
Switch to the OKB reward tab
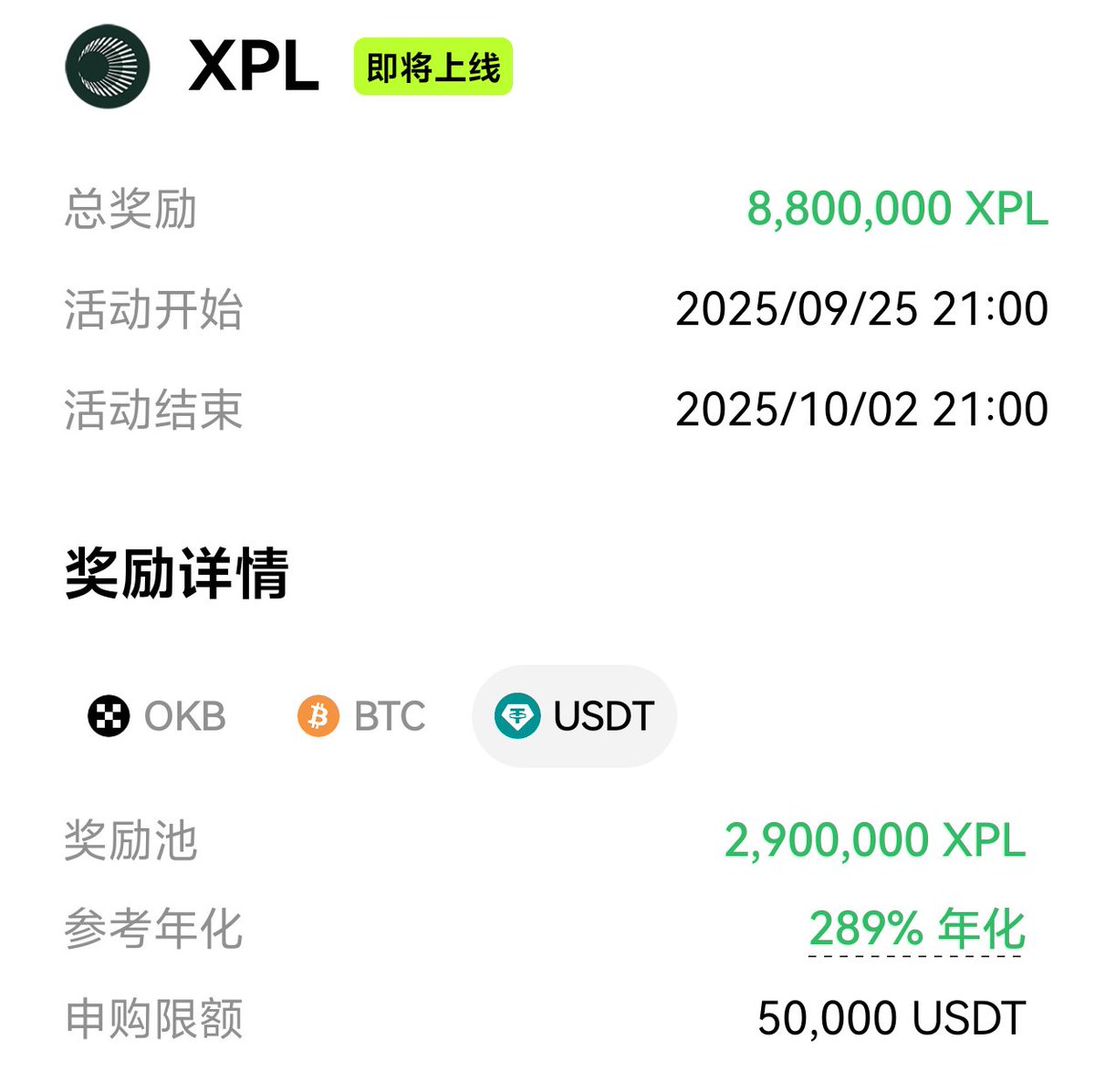coord(157,716)
